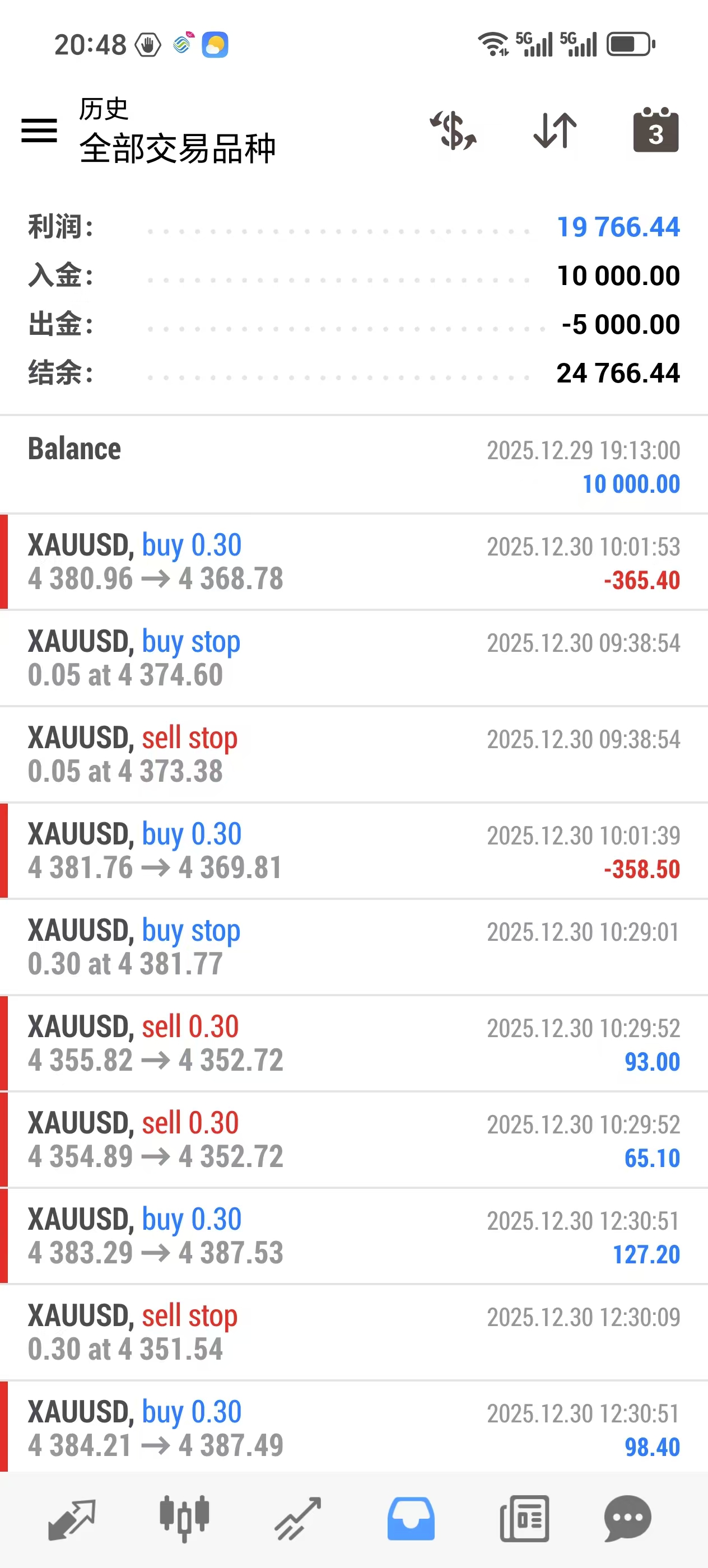Switch to the Trade tab

tap(297, 1519)
